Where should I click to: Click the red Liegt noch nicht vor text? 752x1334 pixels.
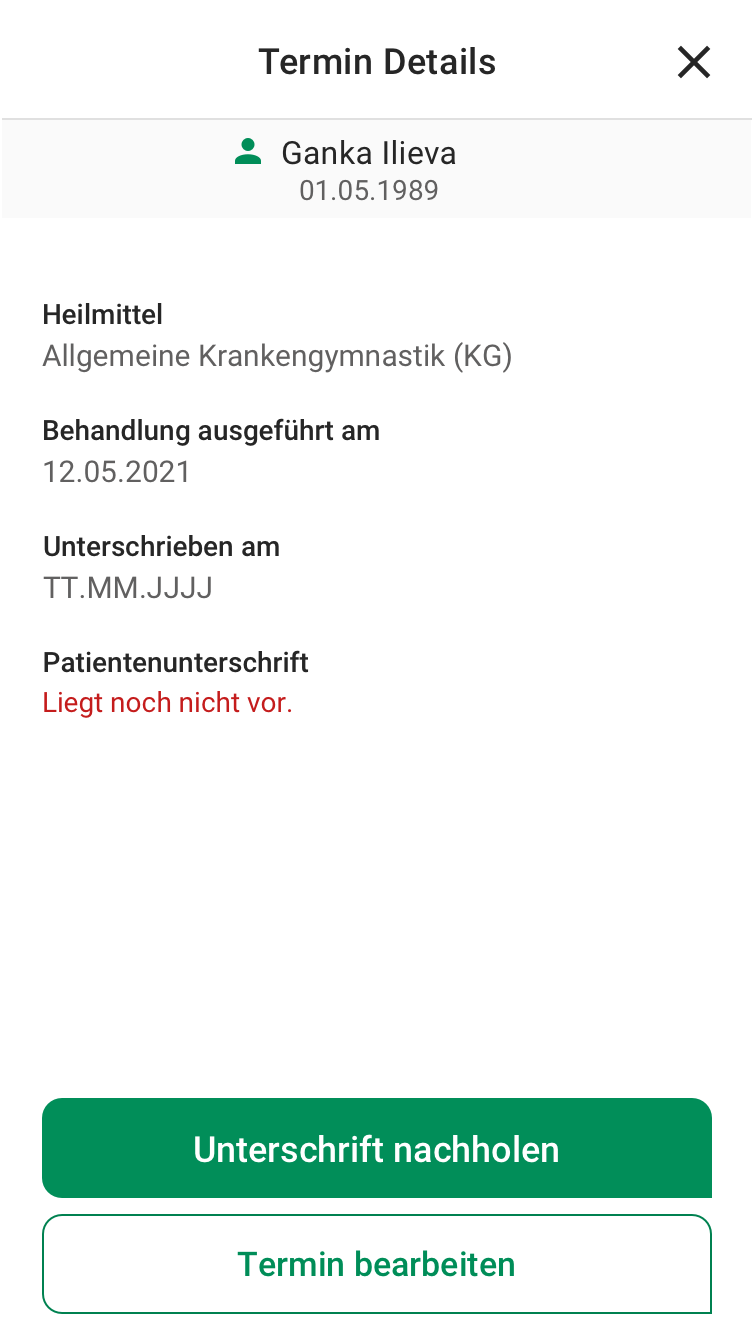point(167,702)
